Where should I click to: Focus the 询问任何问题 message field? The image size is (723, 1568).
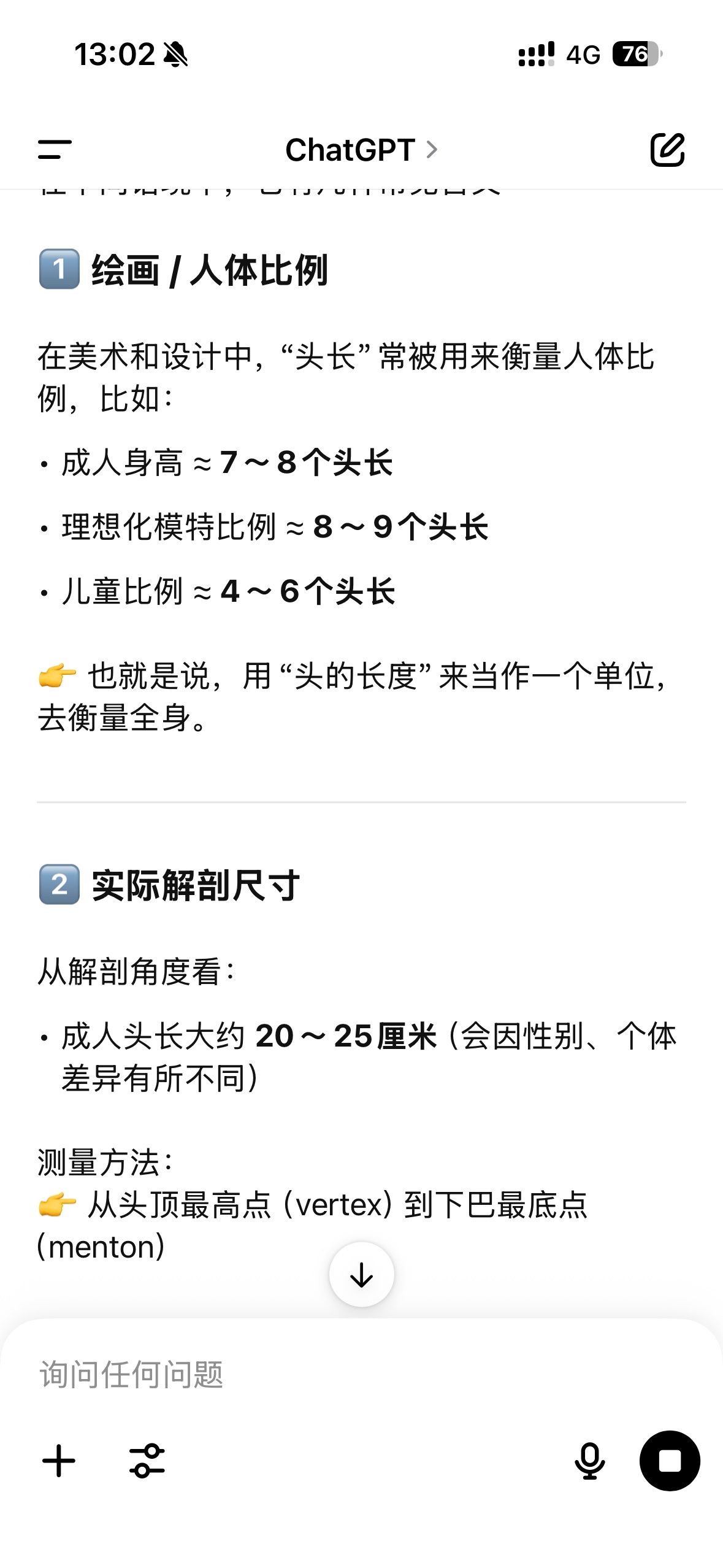point(307,1374)
